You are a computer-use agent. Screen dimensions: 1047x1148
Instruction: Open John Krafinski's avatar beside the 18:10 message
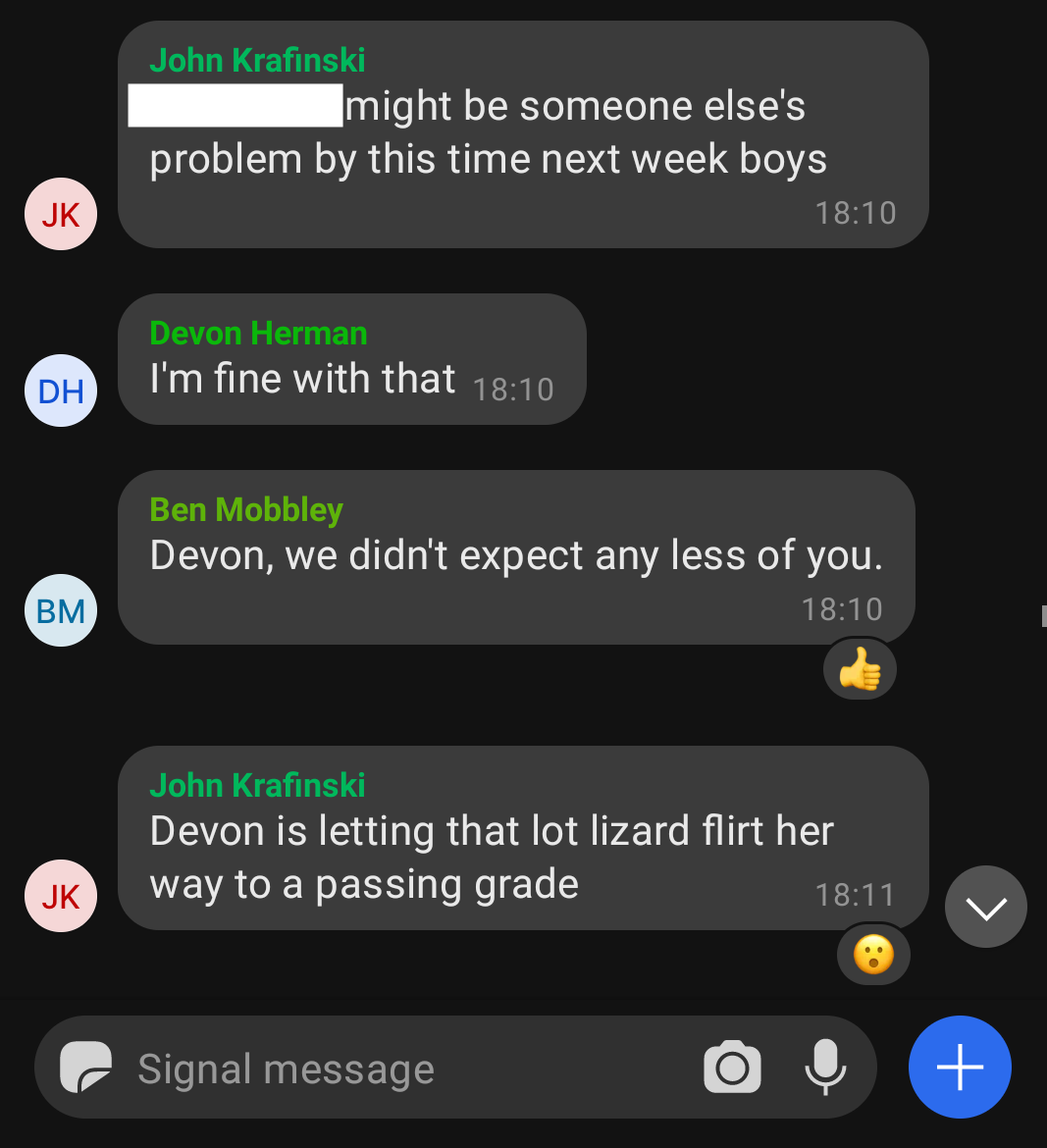61,214
